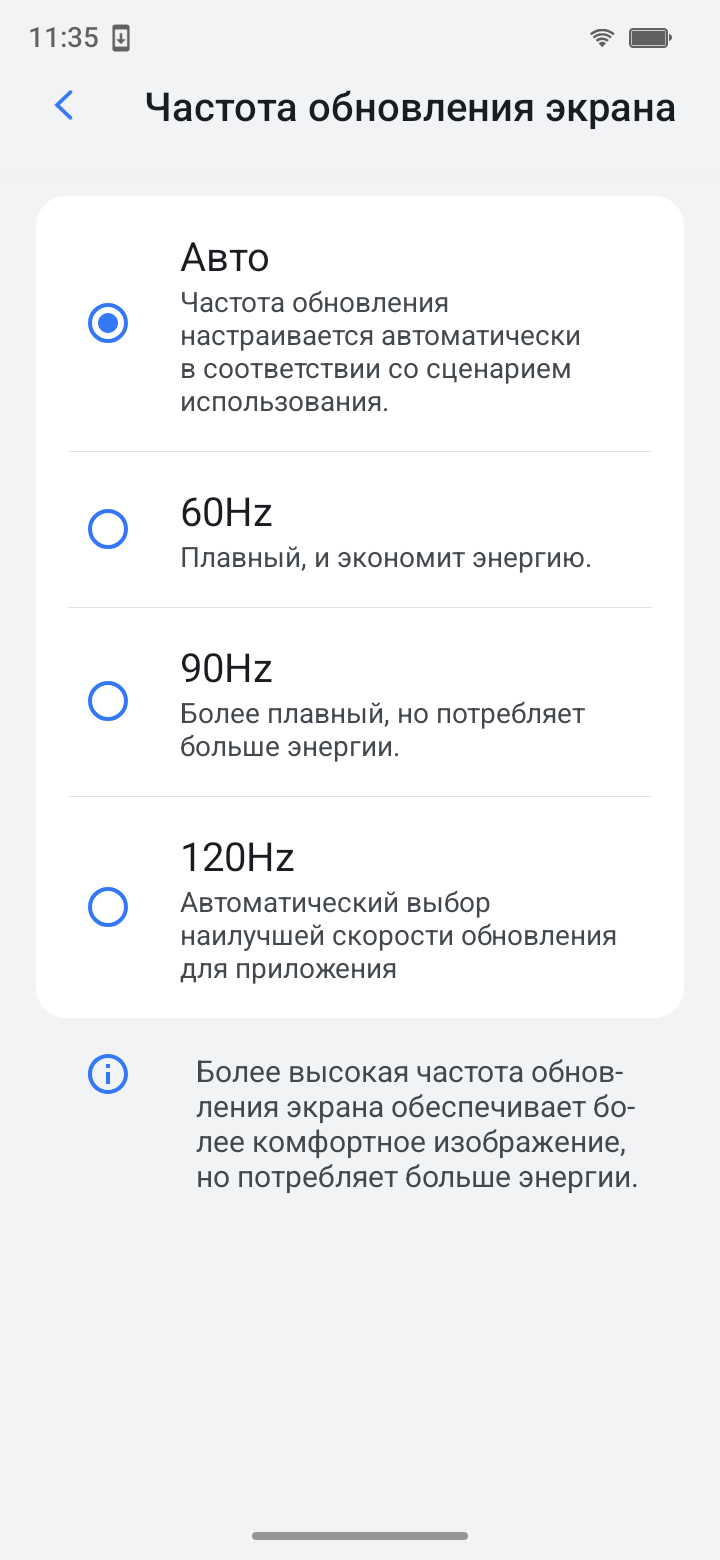Choose the 60Hz refresh rate

pyautogui.click(x=108, y=529)
